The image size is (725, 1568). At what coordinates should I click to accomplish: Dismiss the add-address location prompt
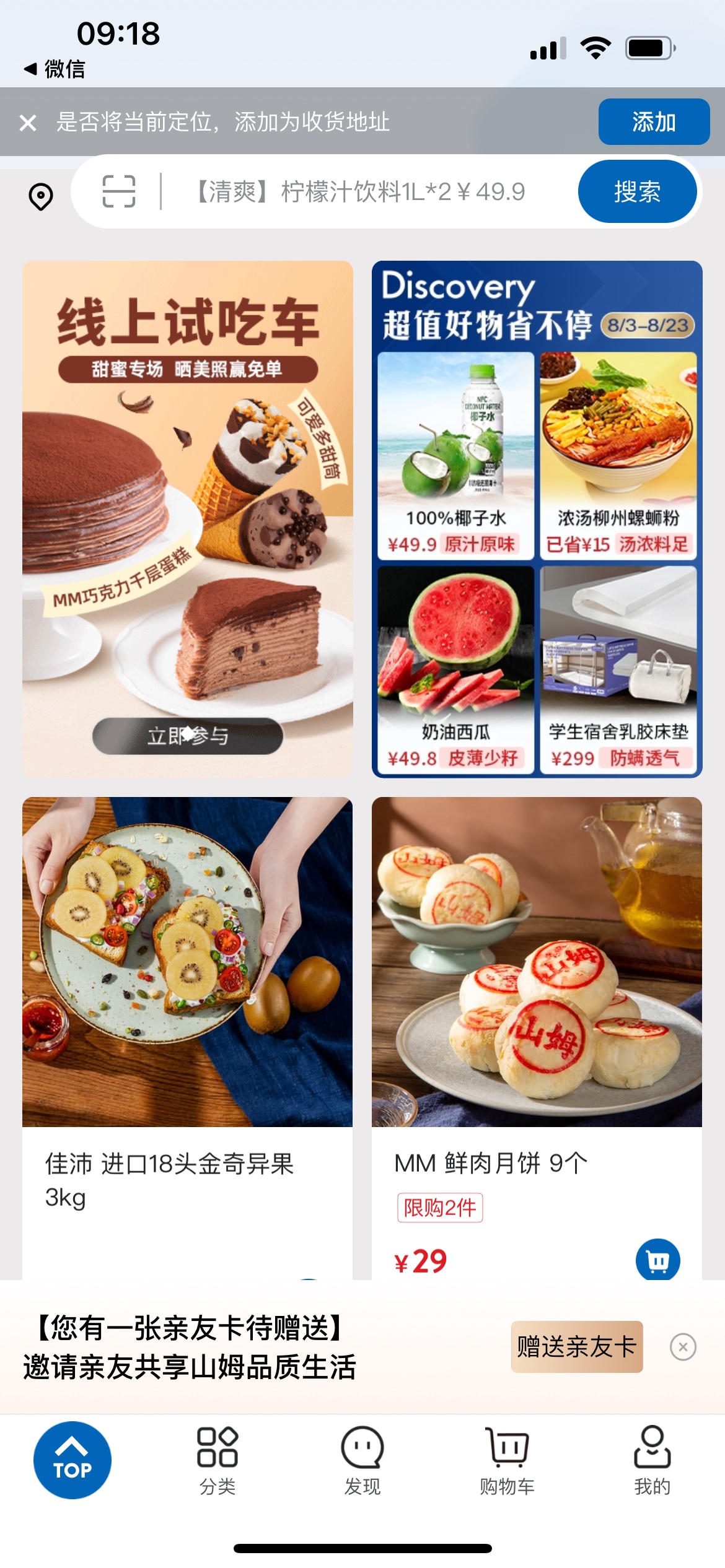pos(28,123)
